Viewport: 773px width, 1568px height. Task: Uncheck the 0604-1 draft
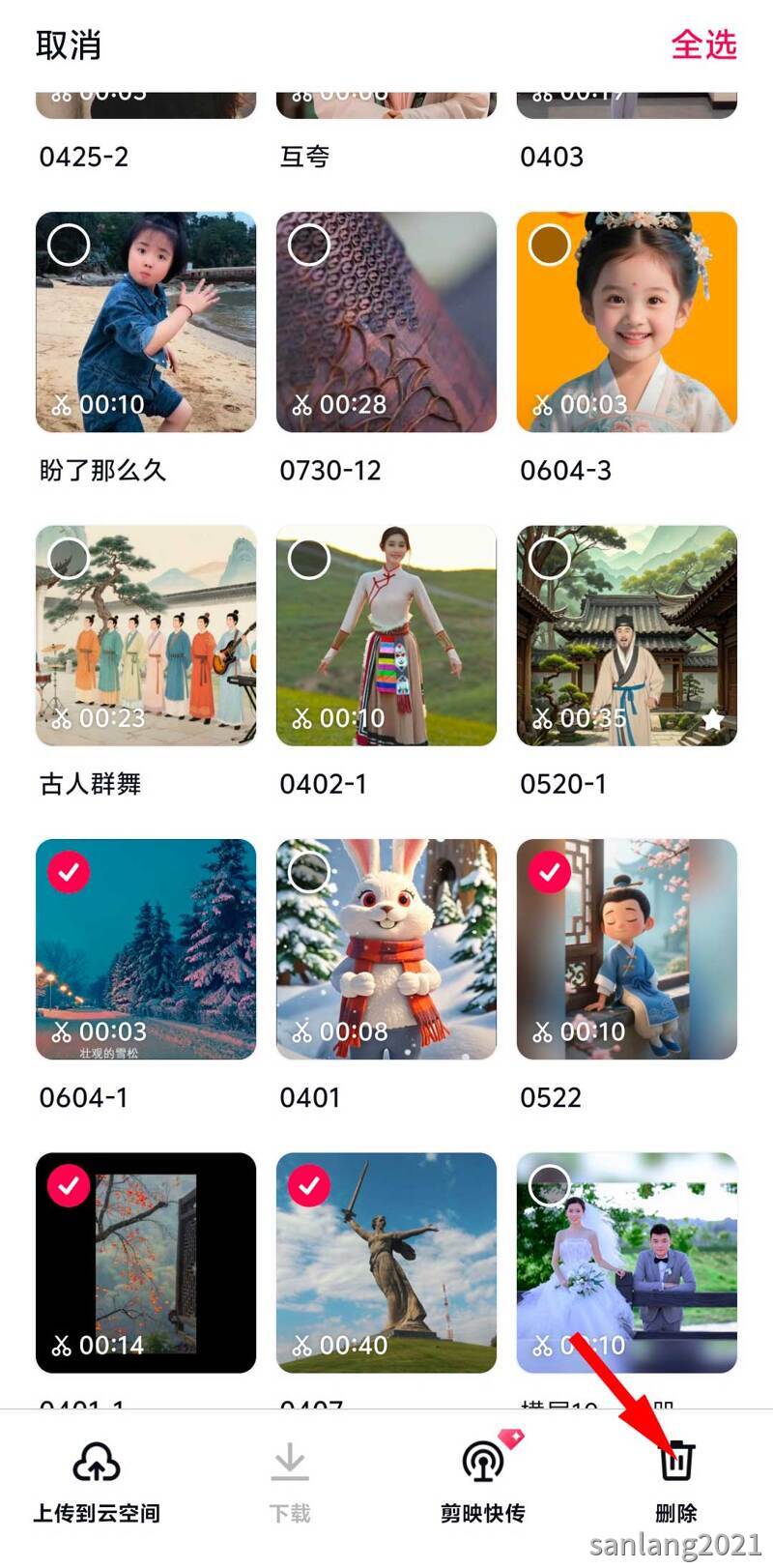coord(69,872)
